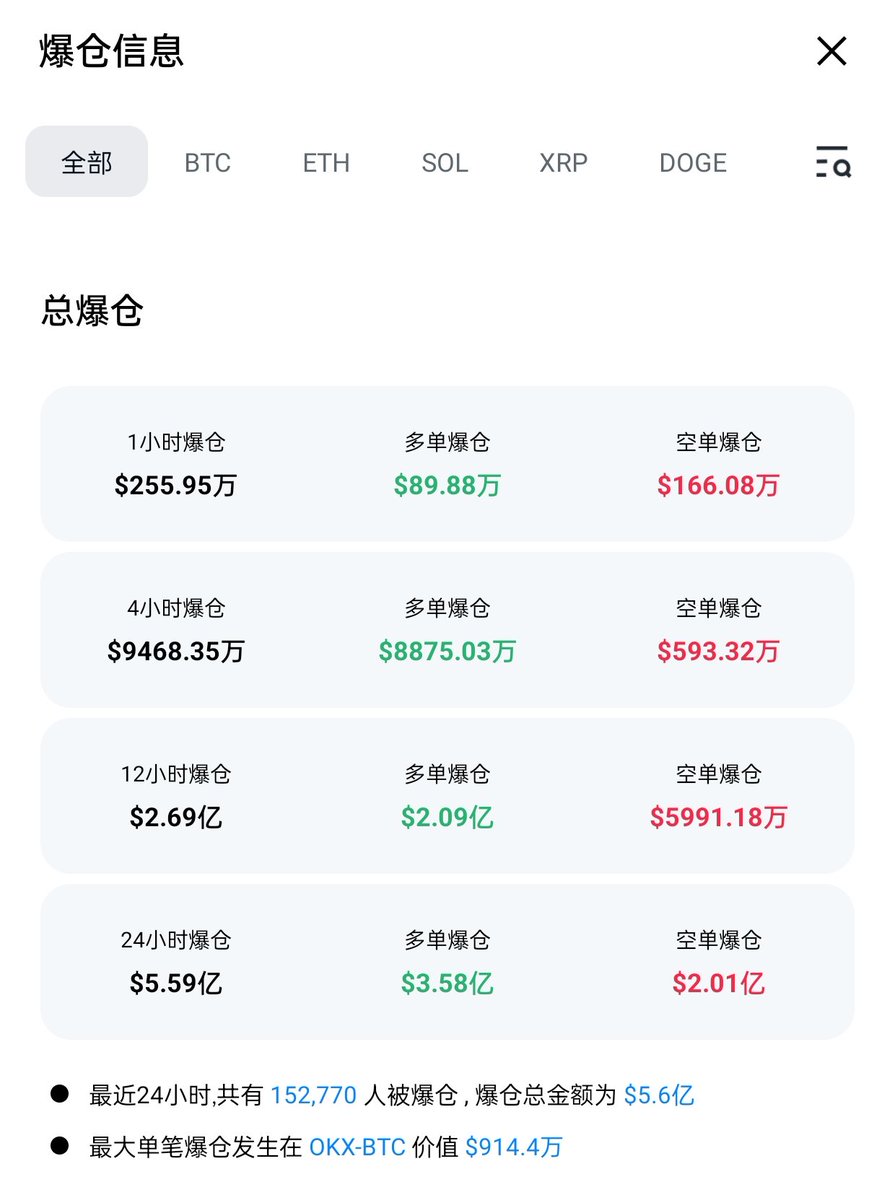Open the coin search list icon
The height and width of the screenshot is (1200, 895).
[832, 162]
